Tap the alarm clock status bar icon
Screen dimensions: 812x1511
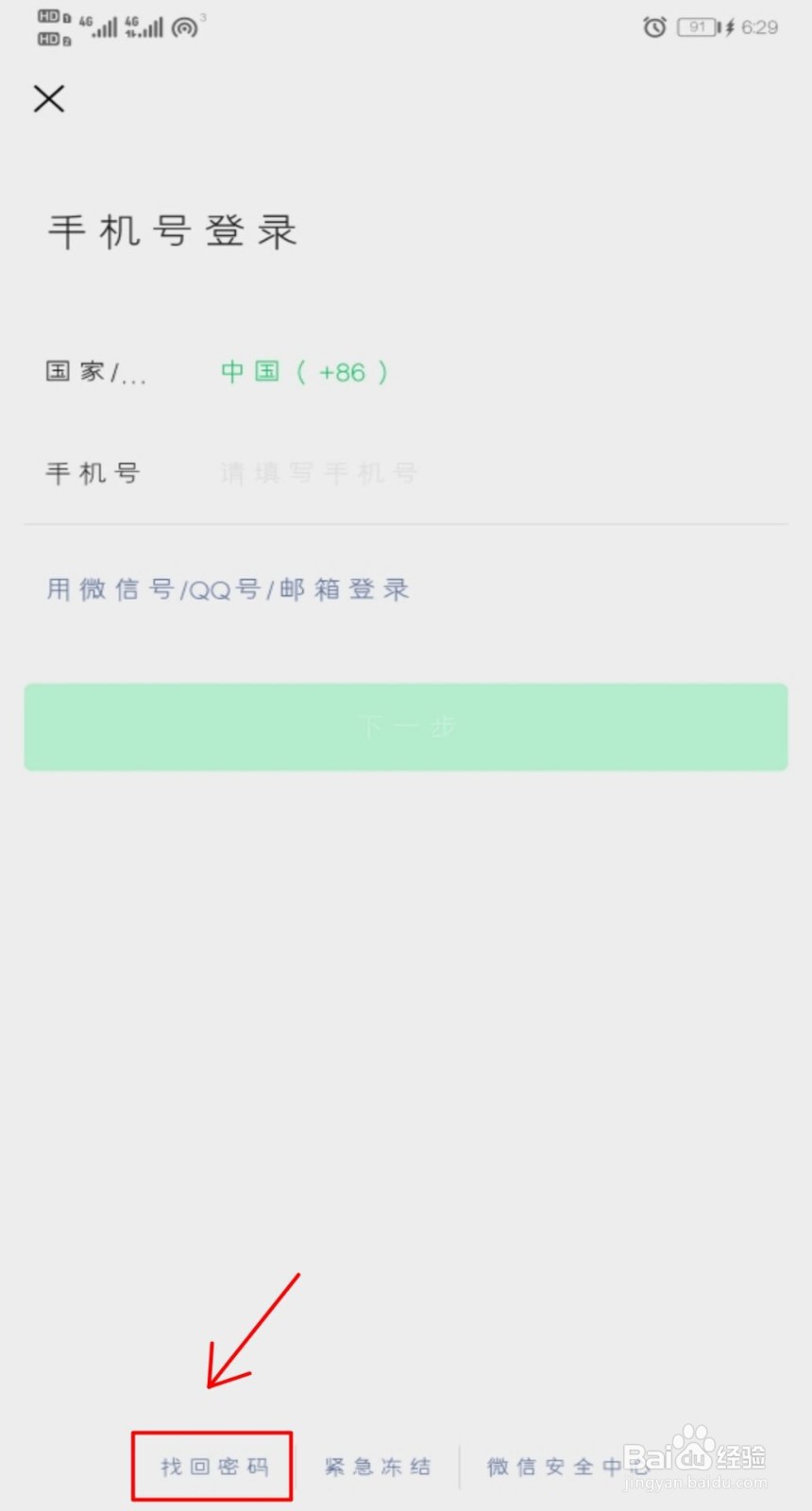point(655,27)
